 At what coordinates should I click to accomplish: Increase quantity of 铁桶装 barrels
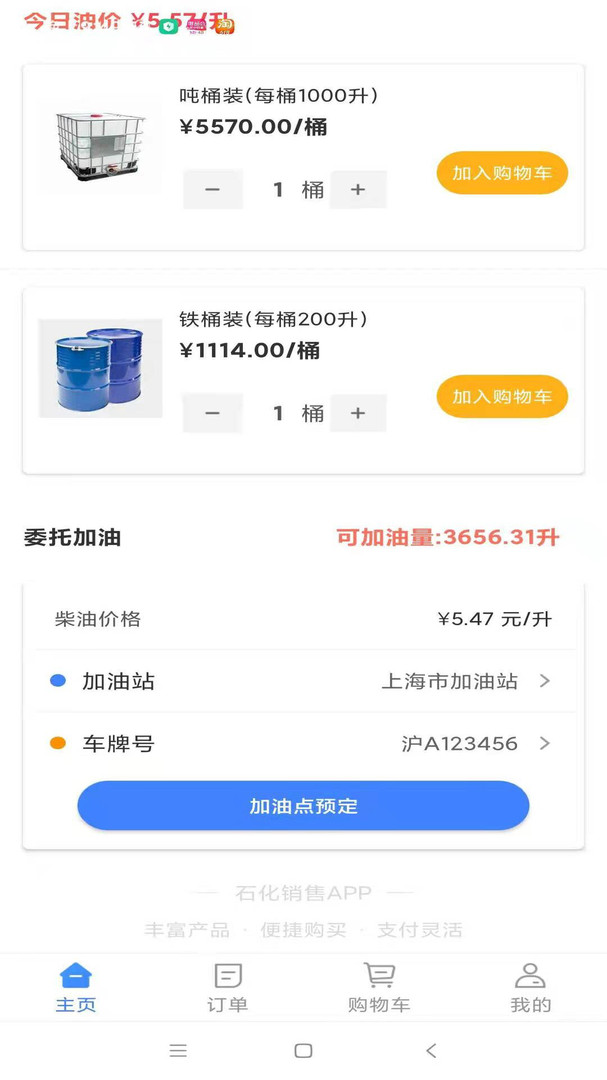coord(358,413)
